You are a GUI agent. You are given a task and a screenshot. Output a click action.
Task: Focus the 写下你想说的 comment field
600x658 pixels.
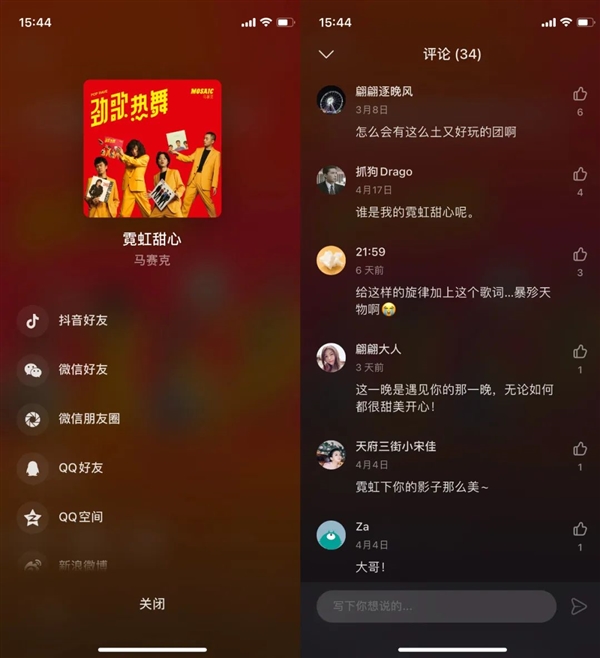point(436,606)
